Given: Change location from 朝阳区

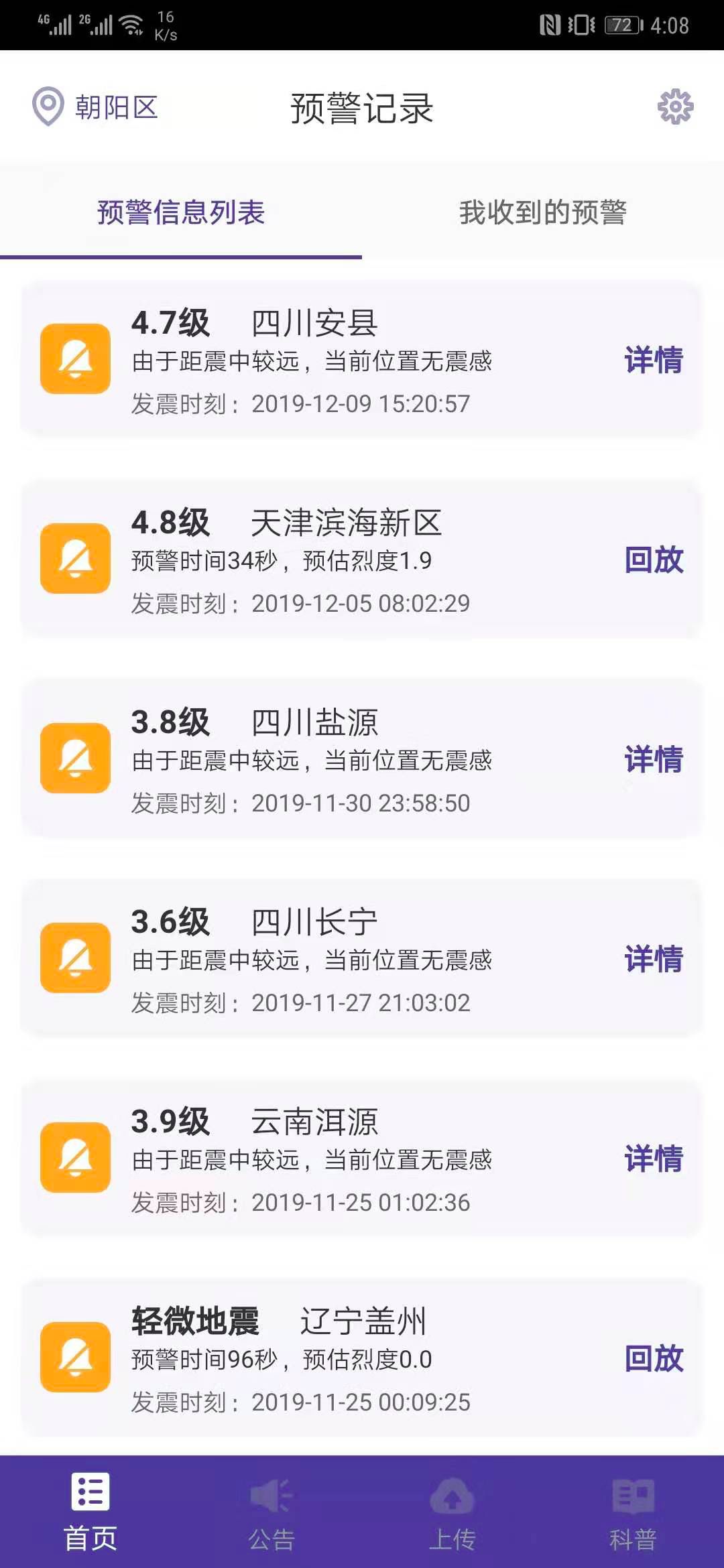Looking at the screenshot, I should [95, 107].
